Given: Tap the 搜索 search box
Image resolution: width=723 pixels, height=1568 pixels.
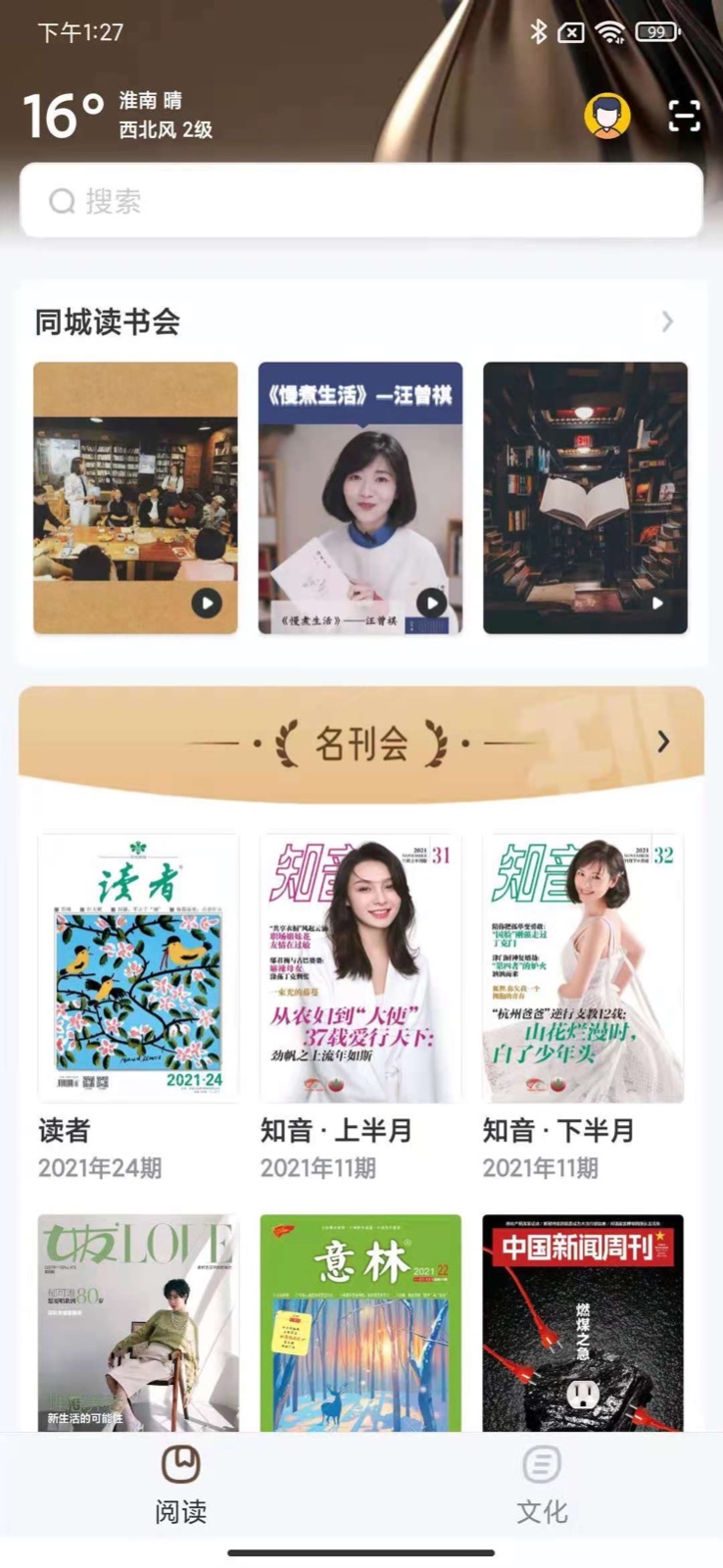Looking at the screenshot, I should click(x=361, y=201).
